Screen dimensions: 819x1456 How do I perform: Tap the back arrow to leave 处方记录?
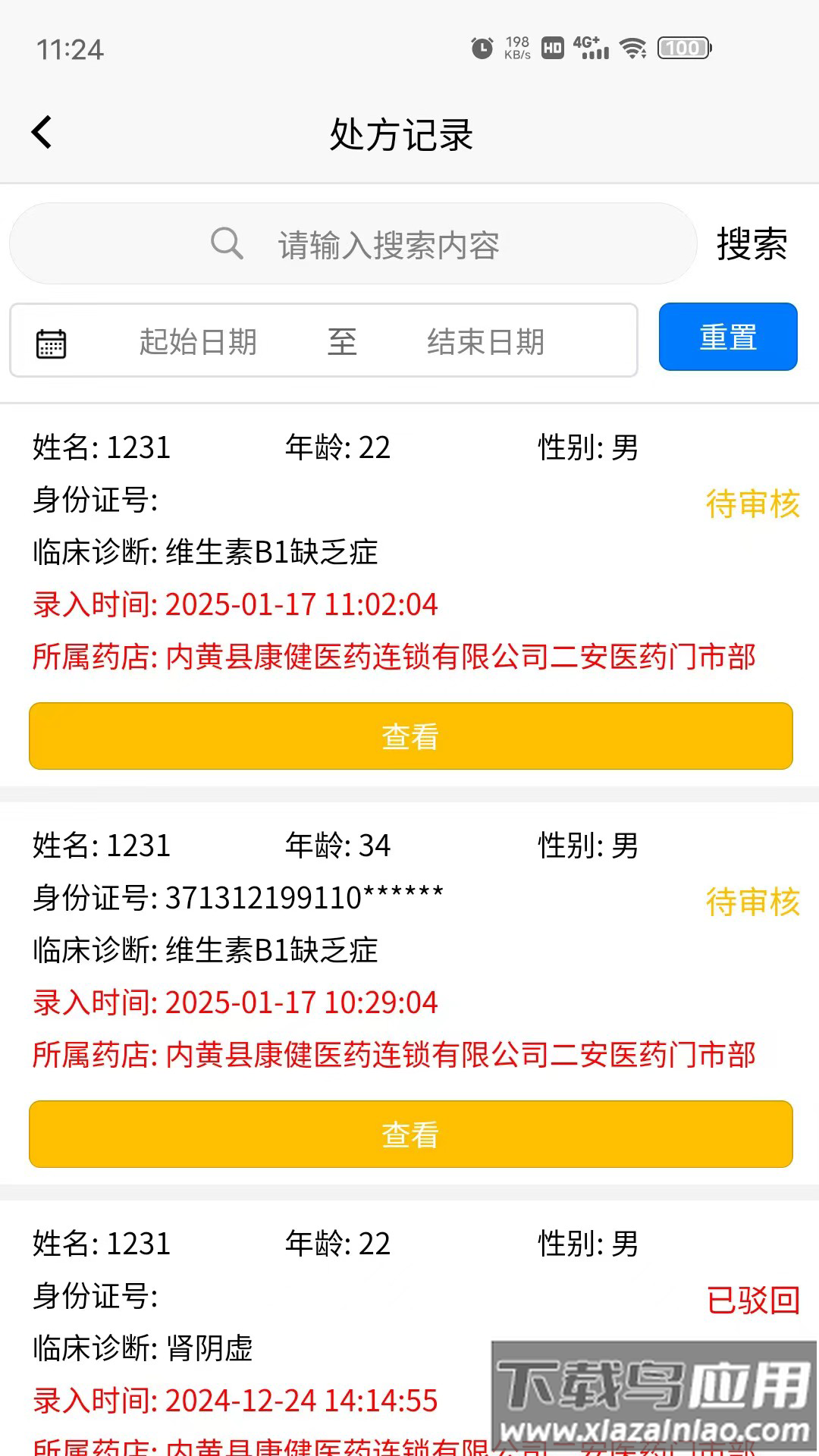coord(42,130)
